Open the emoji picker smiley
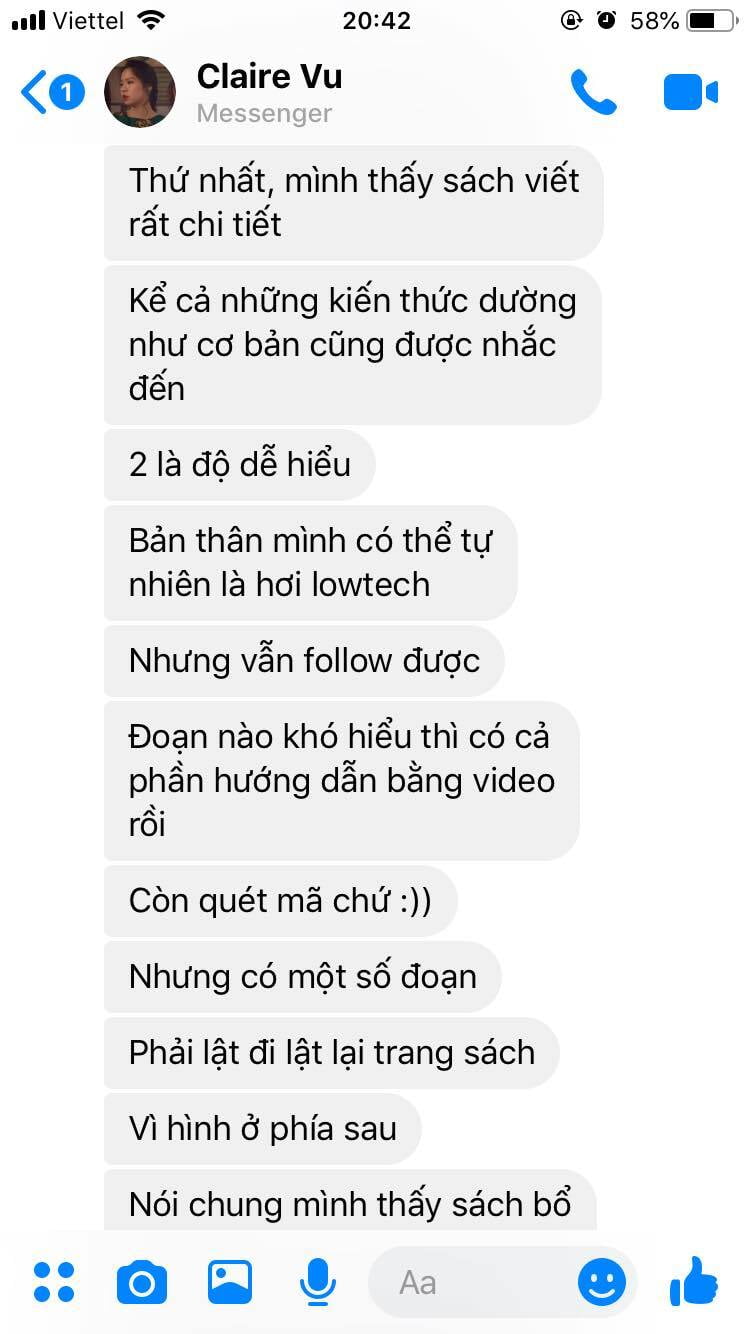This screenshot has width=750, height=1334. (602, 1282)
